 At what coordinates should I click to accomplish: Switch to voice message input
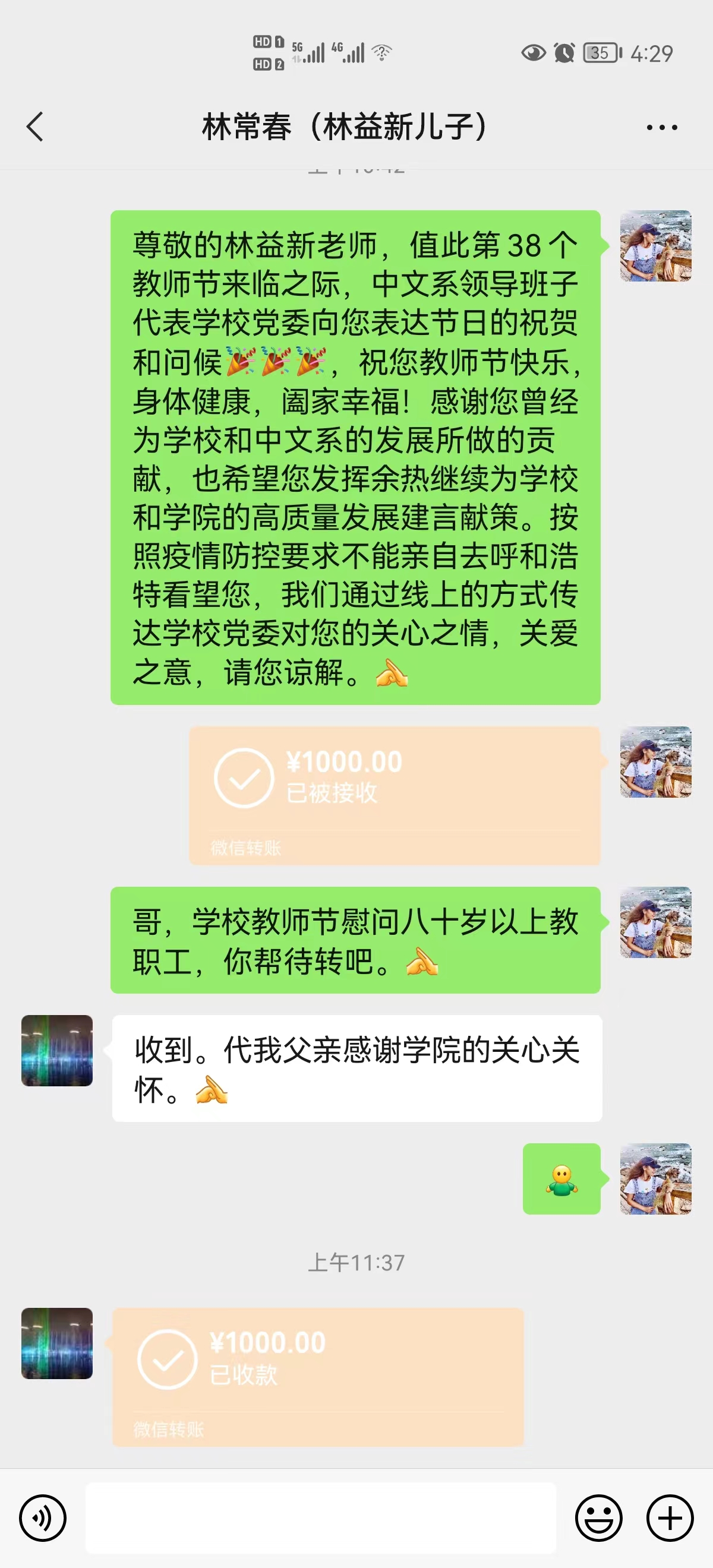(x=43, y=1518)
